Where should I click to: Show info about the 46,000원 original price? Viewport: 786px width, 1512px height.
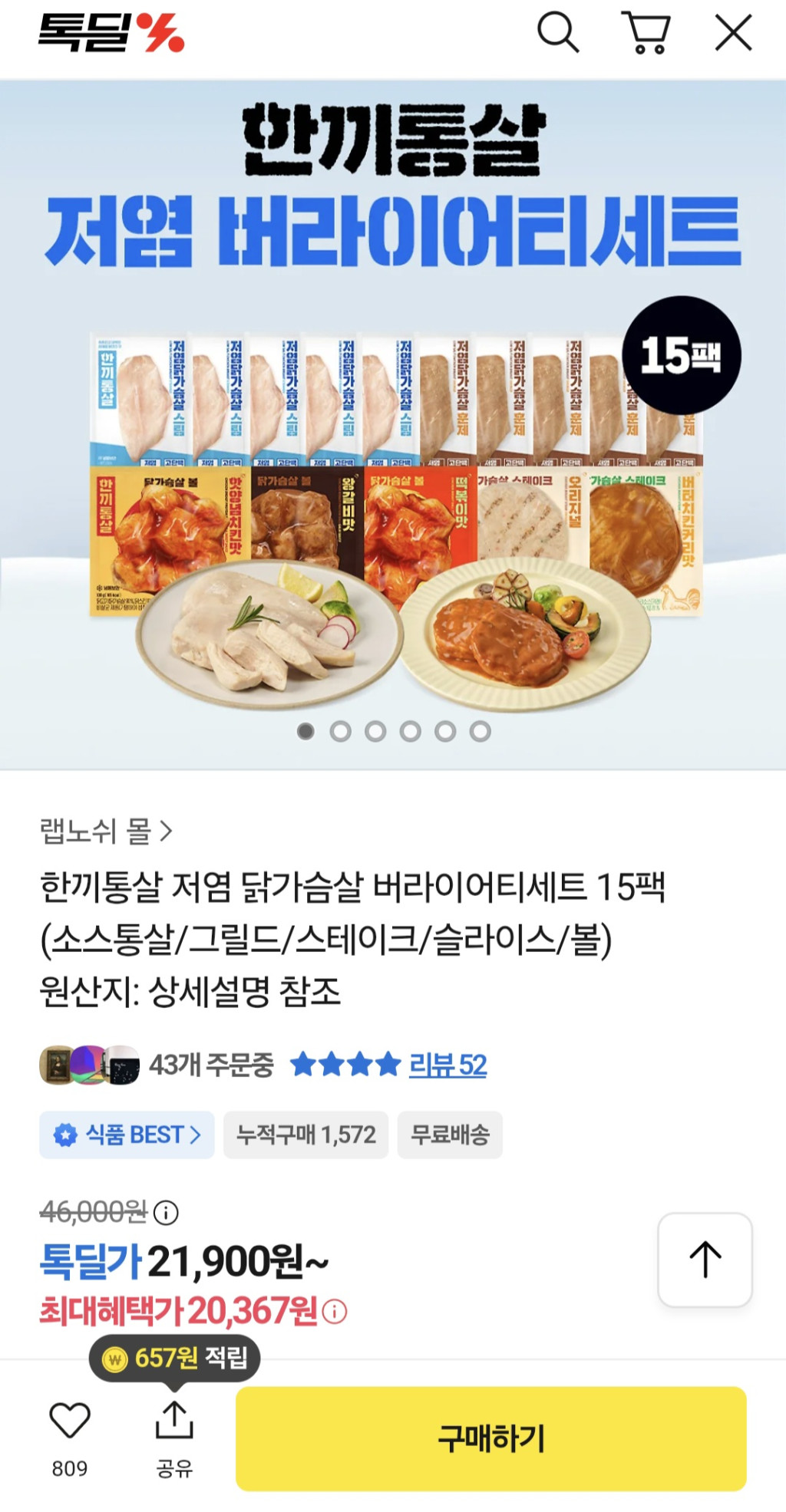click(x=166, y=1213)
